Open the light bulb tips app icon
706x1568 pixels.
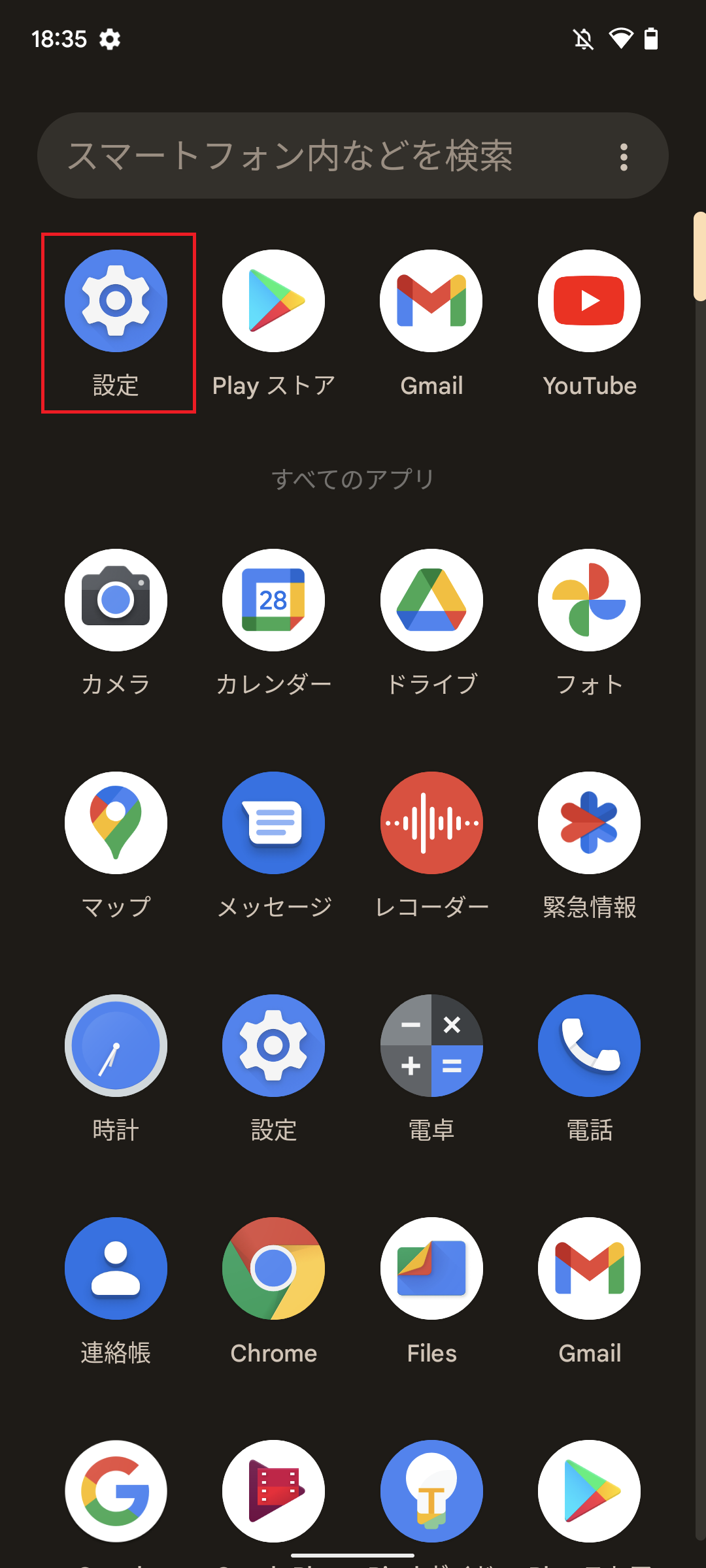[x=431, y=1491]
